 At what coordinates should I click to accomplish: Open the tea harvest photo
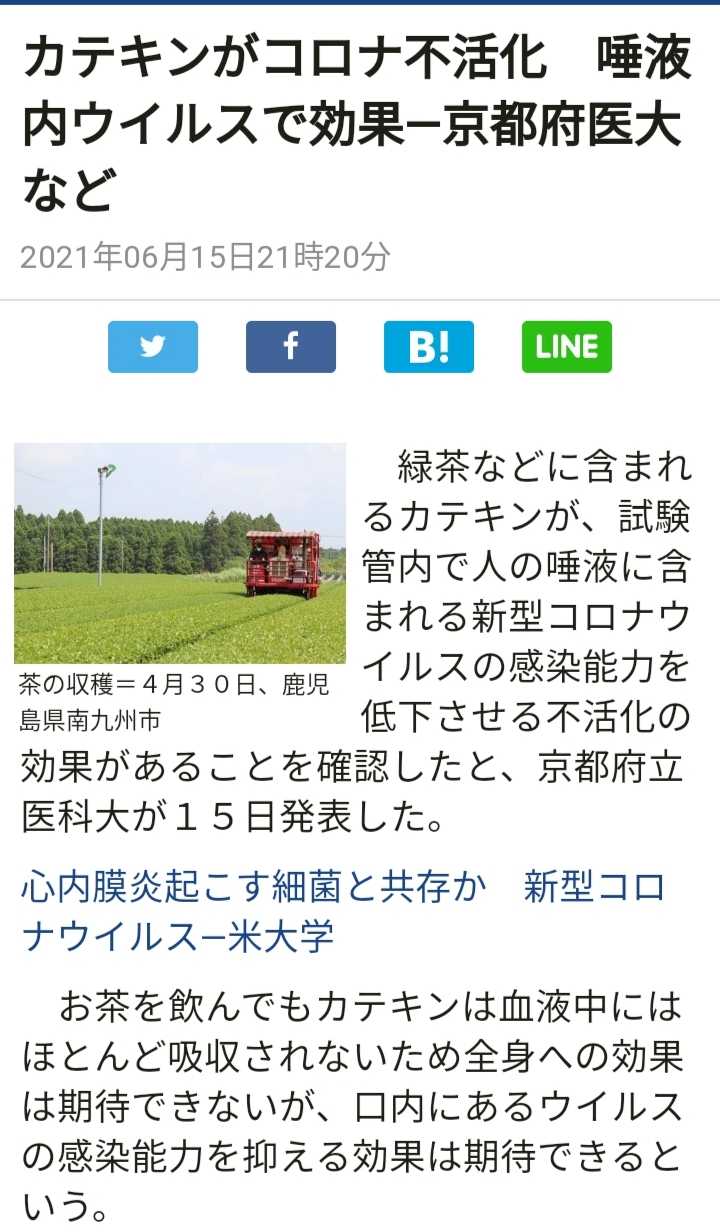coord(180,553)
